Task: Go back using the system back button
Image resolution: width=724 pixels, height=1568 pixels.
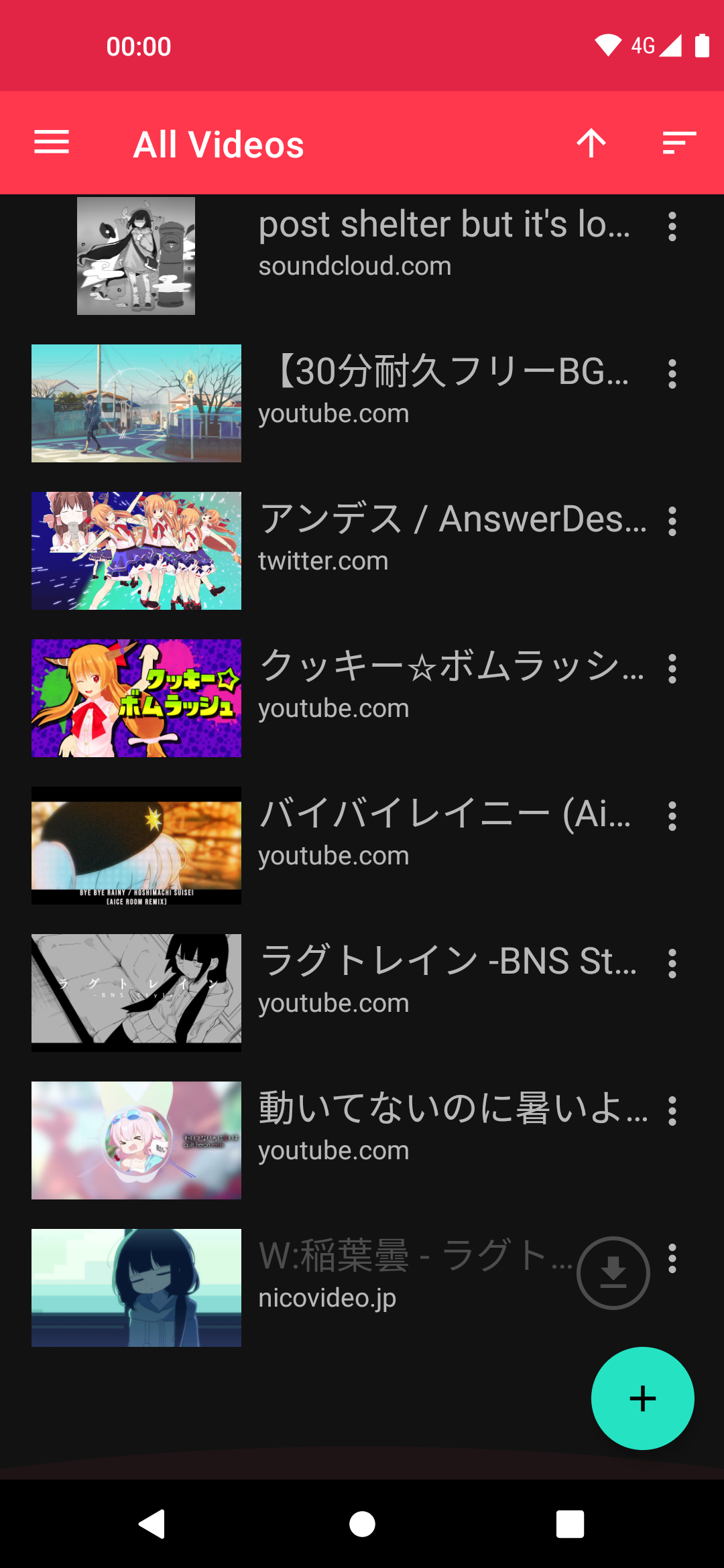Action: [152, 1524]
